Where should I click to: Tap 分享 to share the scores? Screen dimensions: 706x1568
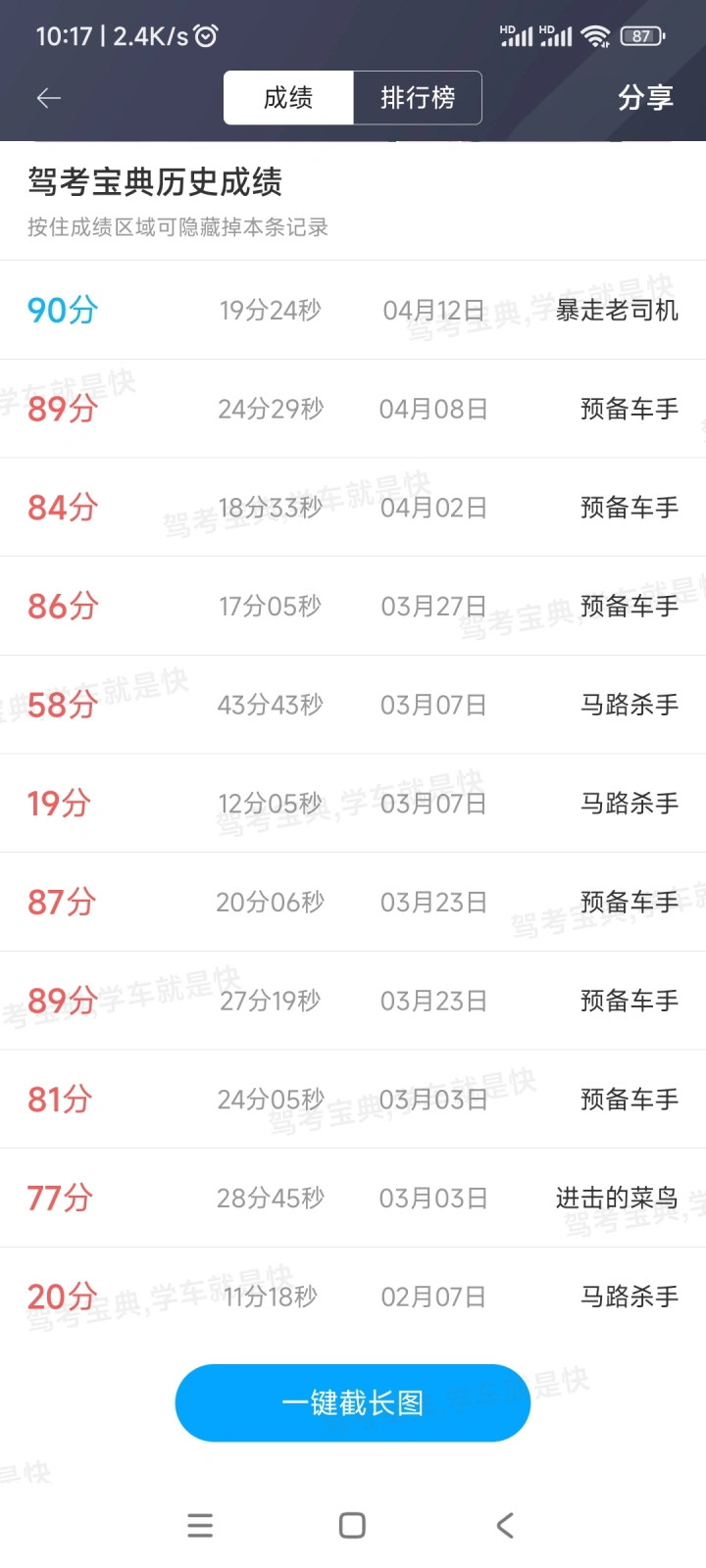[x=645, y=98]
